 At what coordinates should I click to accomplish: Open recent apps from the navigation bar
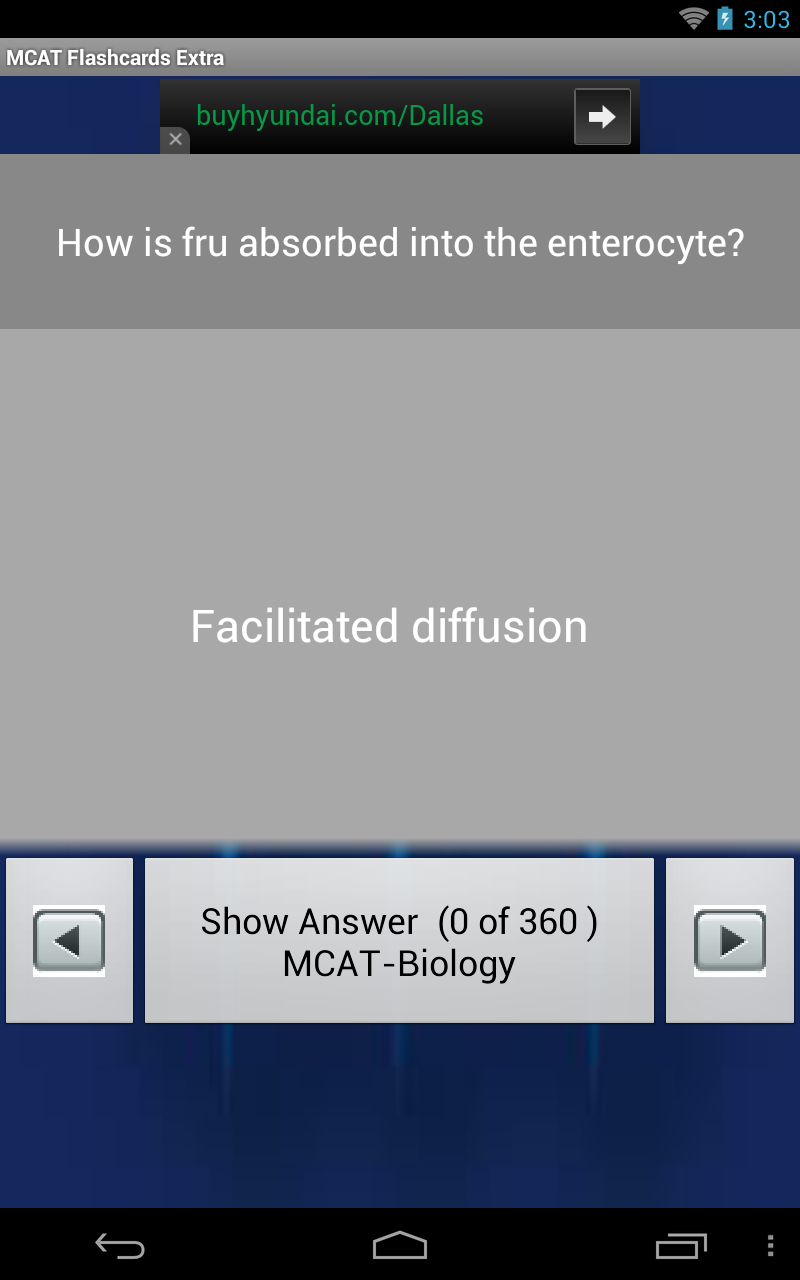[681, 1246]
